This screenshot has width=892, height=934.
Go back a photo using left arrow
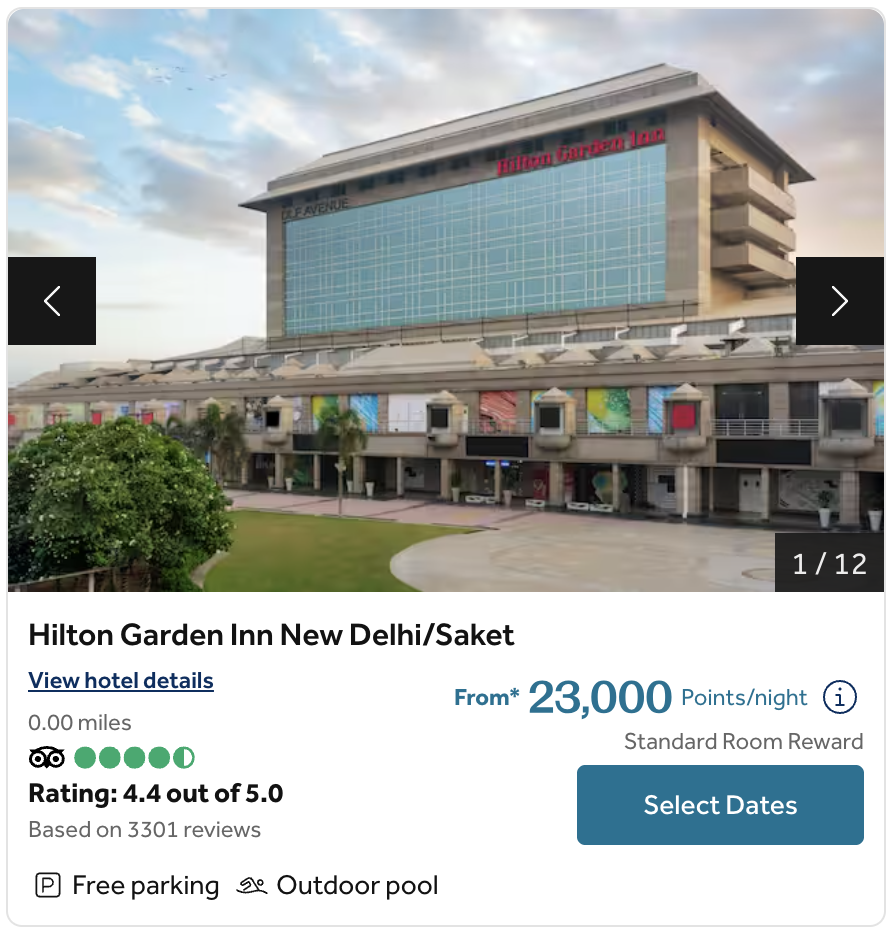52,300
